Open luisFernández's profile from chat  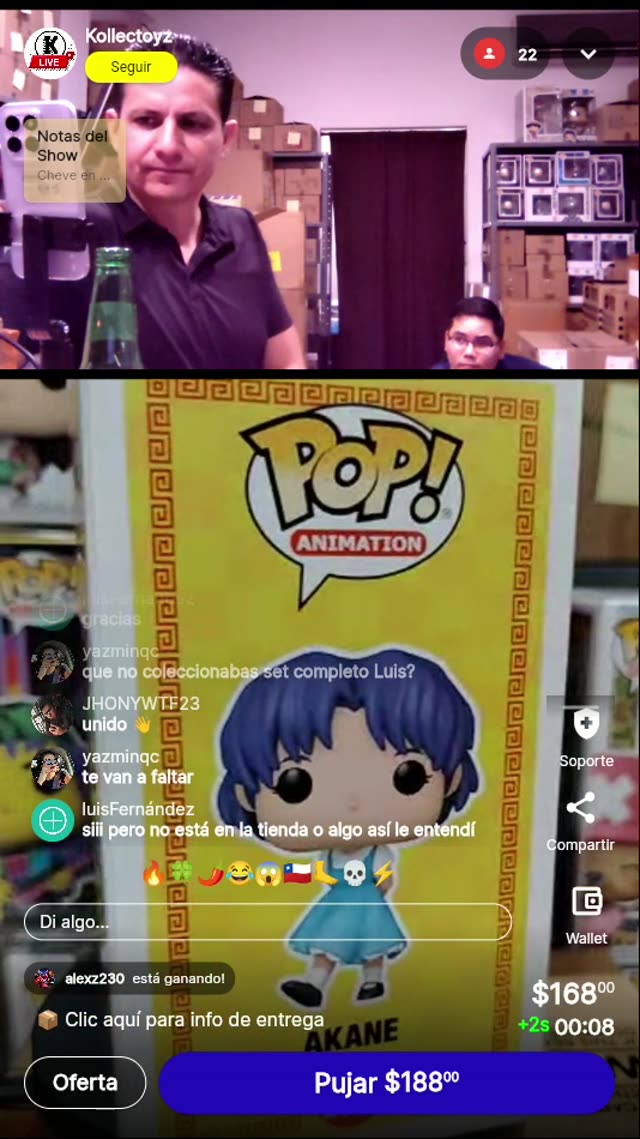click(52, 820)
